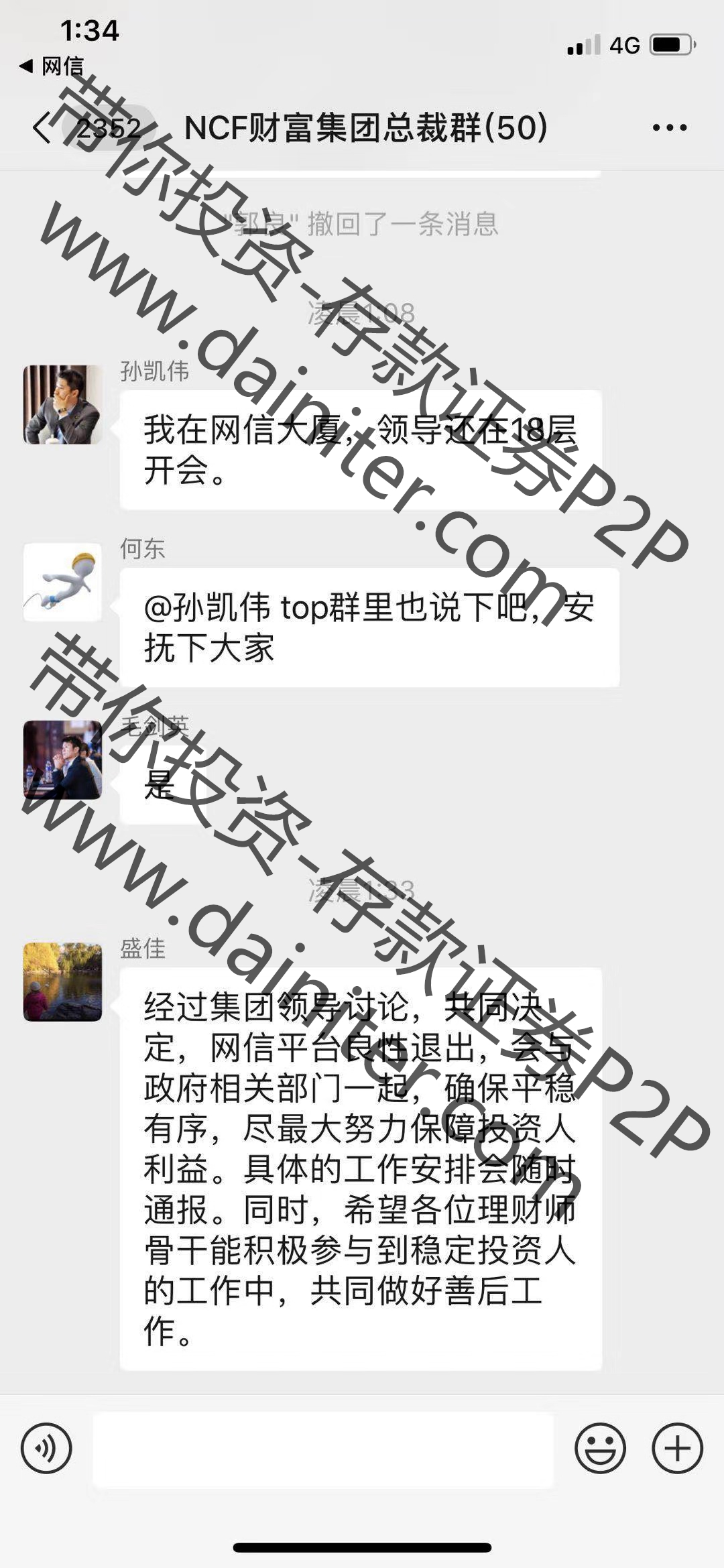The height and width of the screenshot is (1568, 724).
Task: Return to the 网信 app
Action: [x=52, y=66]
